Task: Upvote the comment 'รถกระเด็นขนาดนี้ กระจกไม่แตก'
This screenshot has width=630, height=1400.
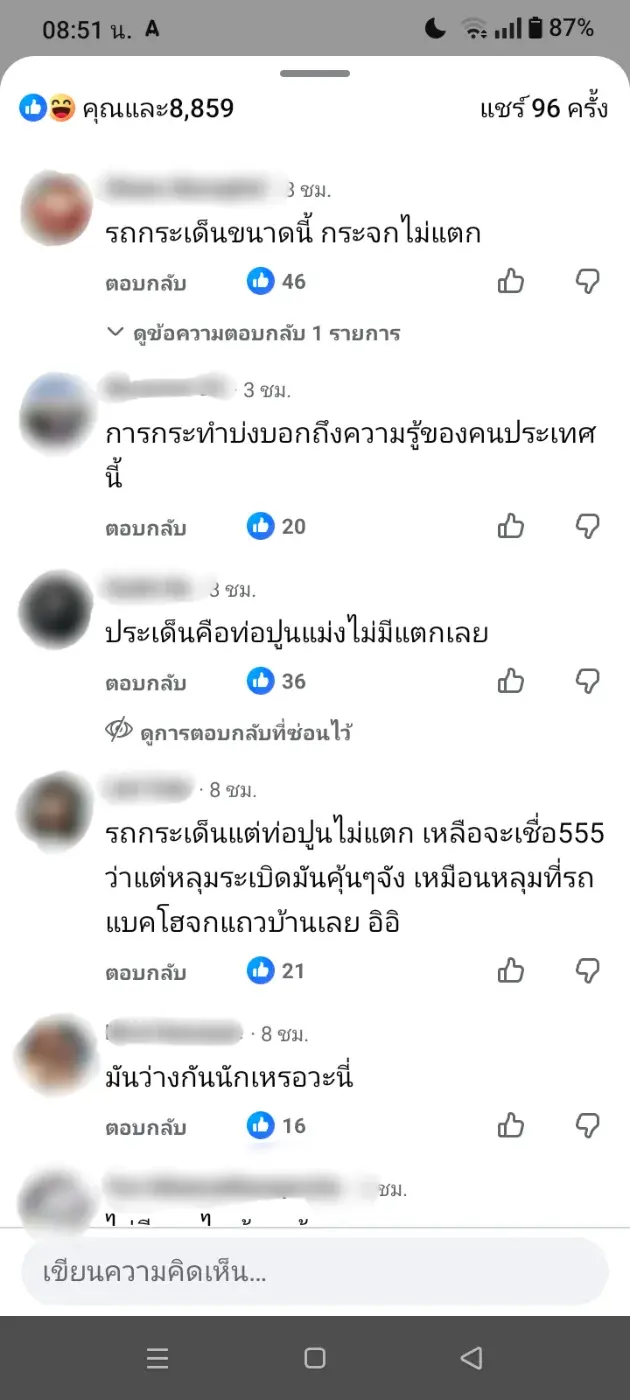Action: coord(511,281)
